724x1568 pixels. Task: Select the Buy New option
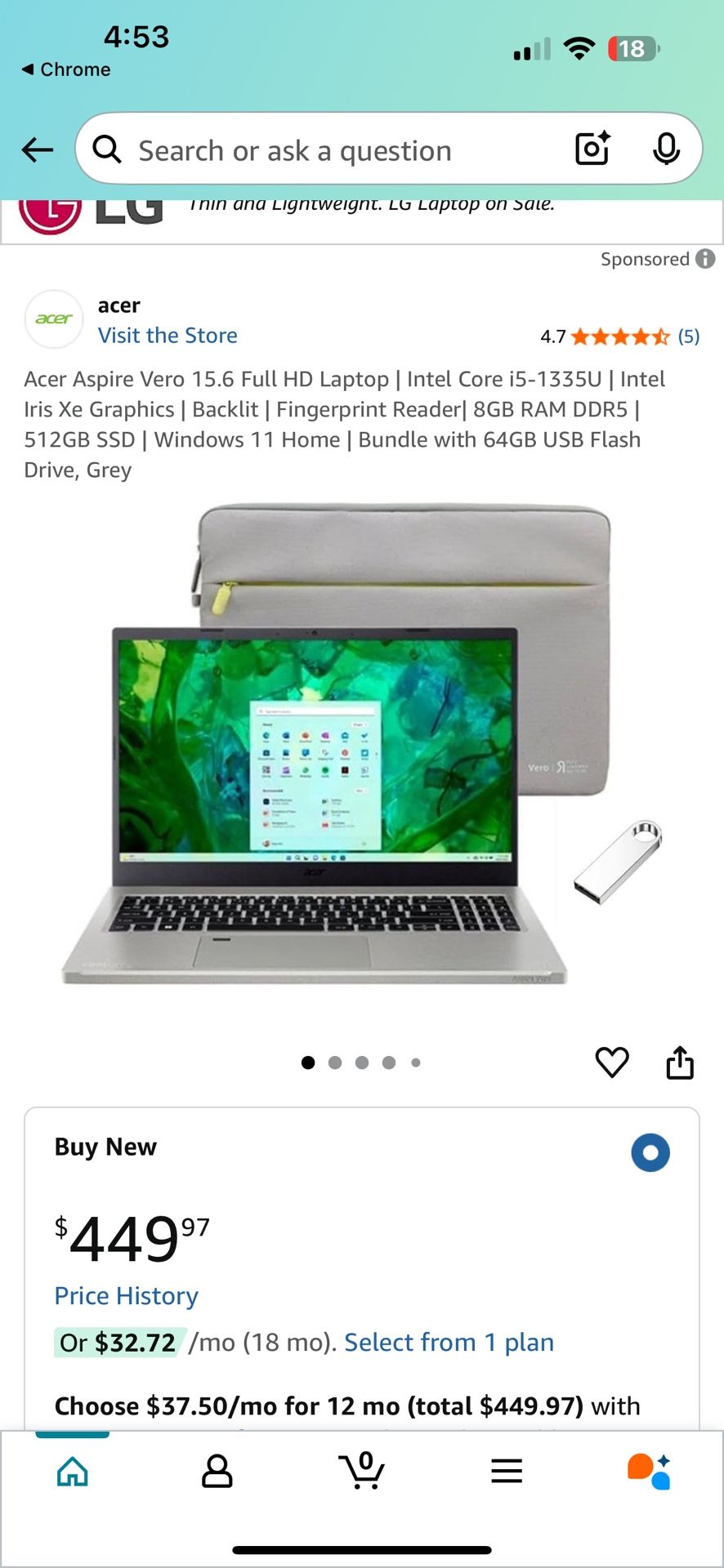point(650,1152)
